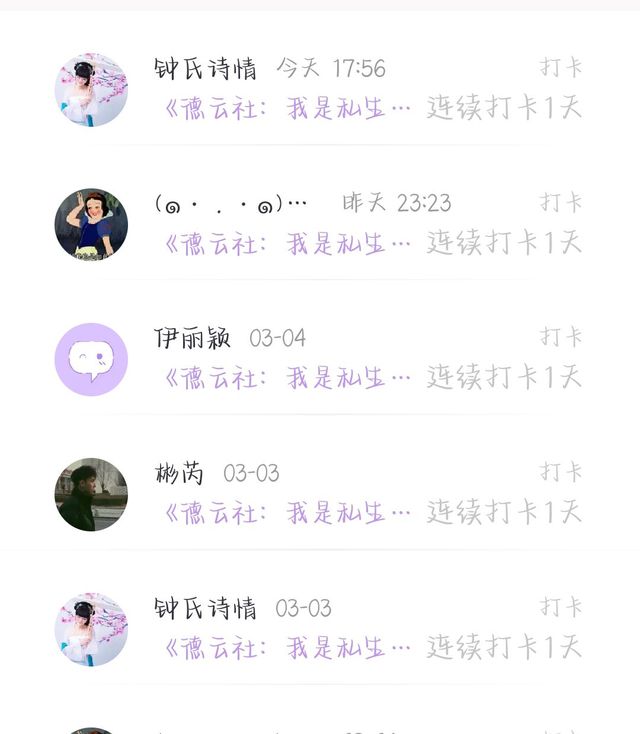
Task: Open 钟氏诗情's avatar on today's 17:56 check-in
Action: [x=91, y=90]
